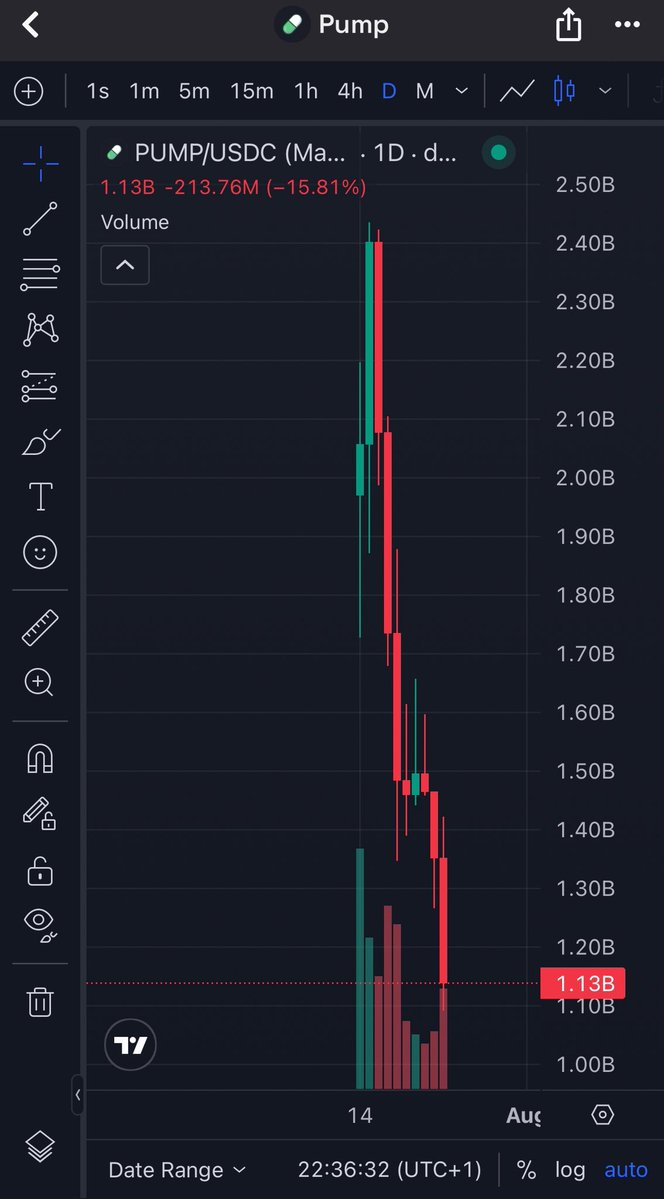Screen dimensions: 664x1199
Task: Add a symbol with the plus icon
Action: click(x=28, y=92)
